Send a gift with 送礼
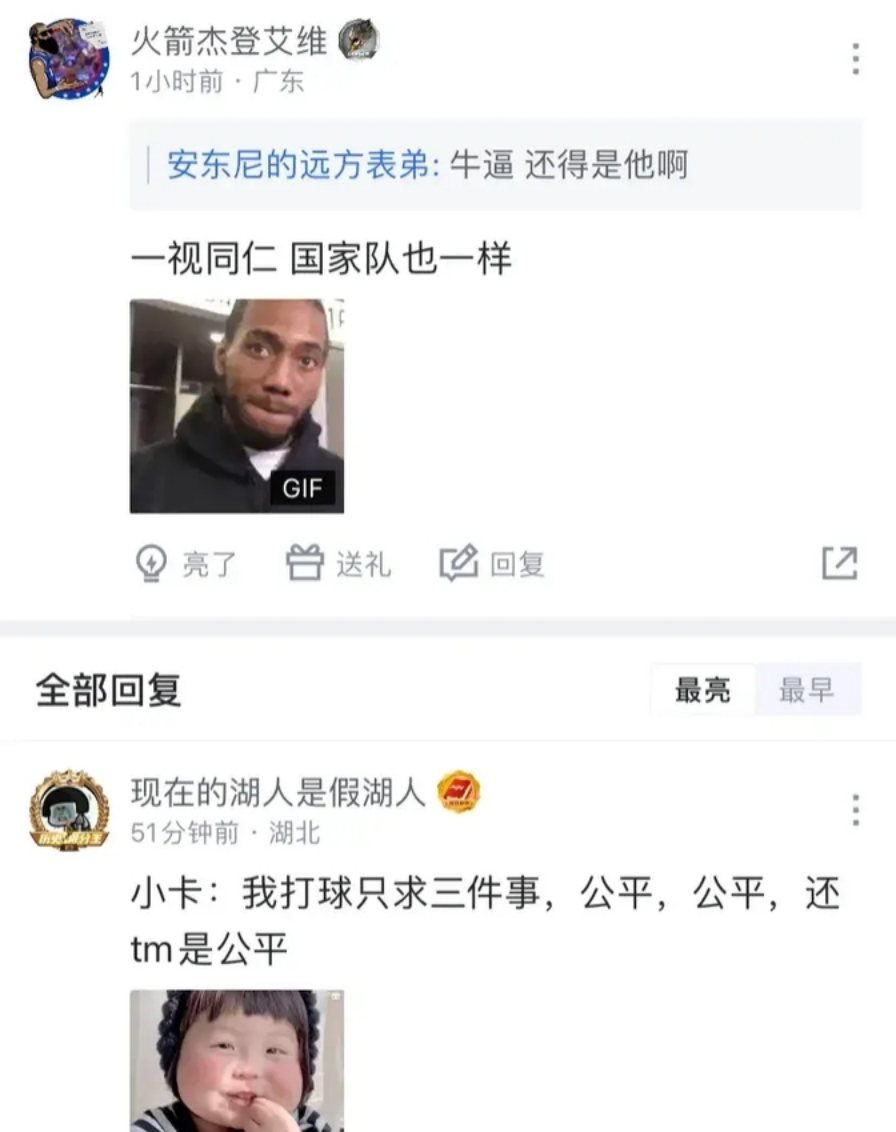This screenshot has height=1132, width=896. pos(339,564)
